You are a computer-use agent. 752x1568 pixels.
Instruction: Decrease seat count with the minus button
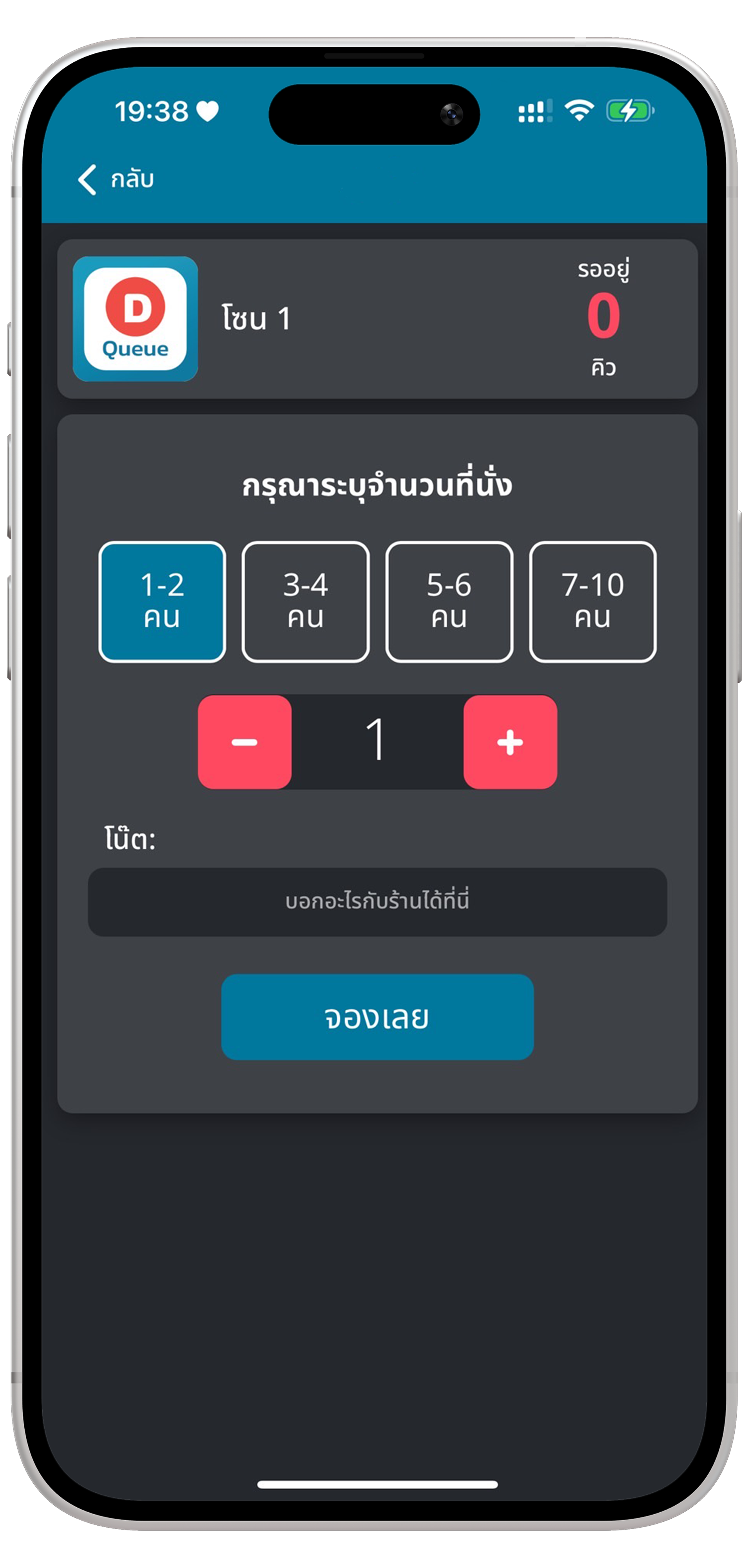point(245,742)
